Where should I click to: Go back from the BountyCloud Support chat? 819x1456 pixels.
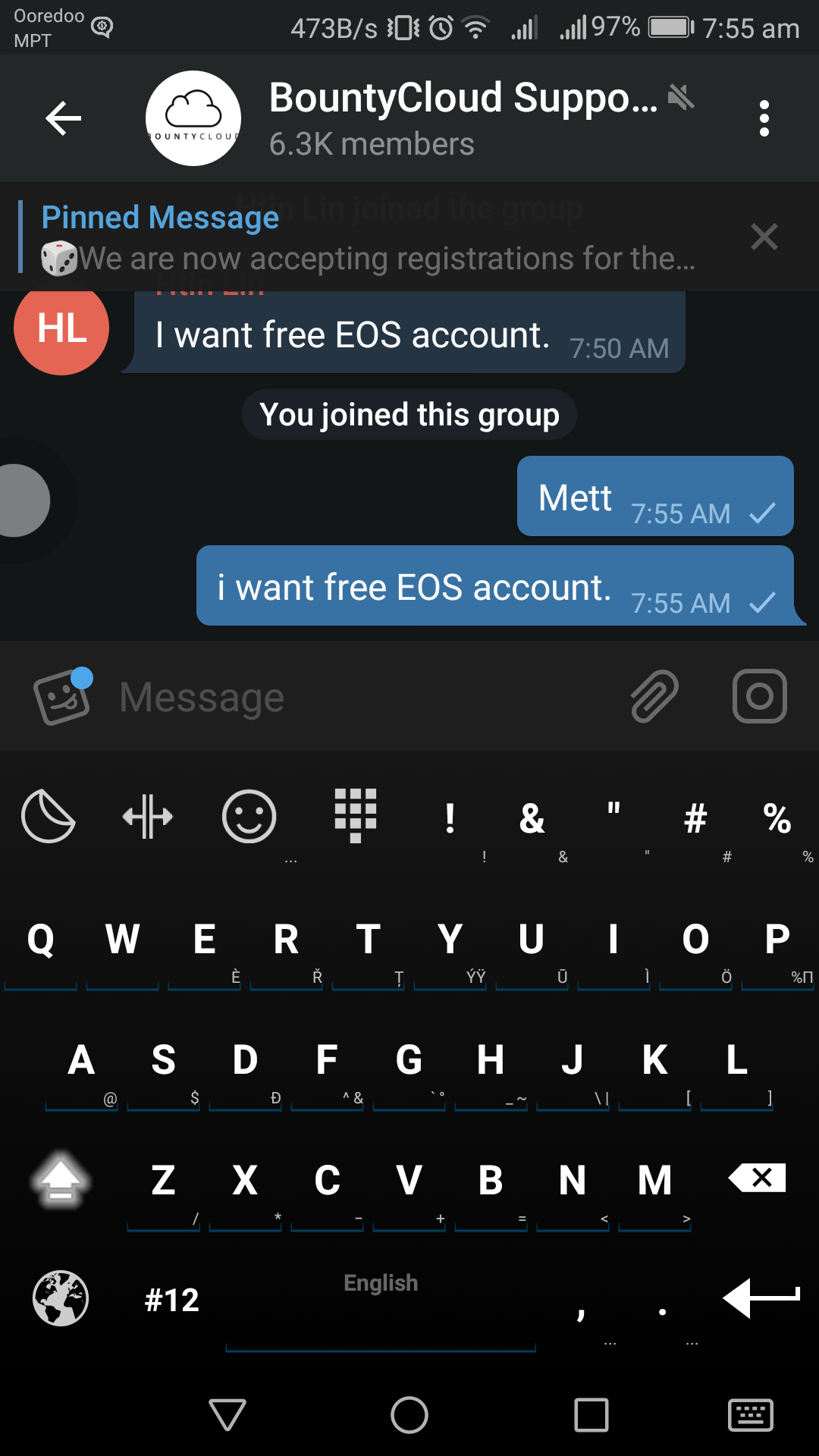[64, 118]
